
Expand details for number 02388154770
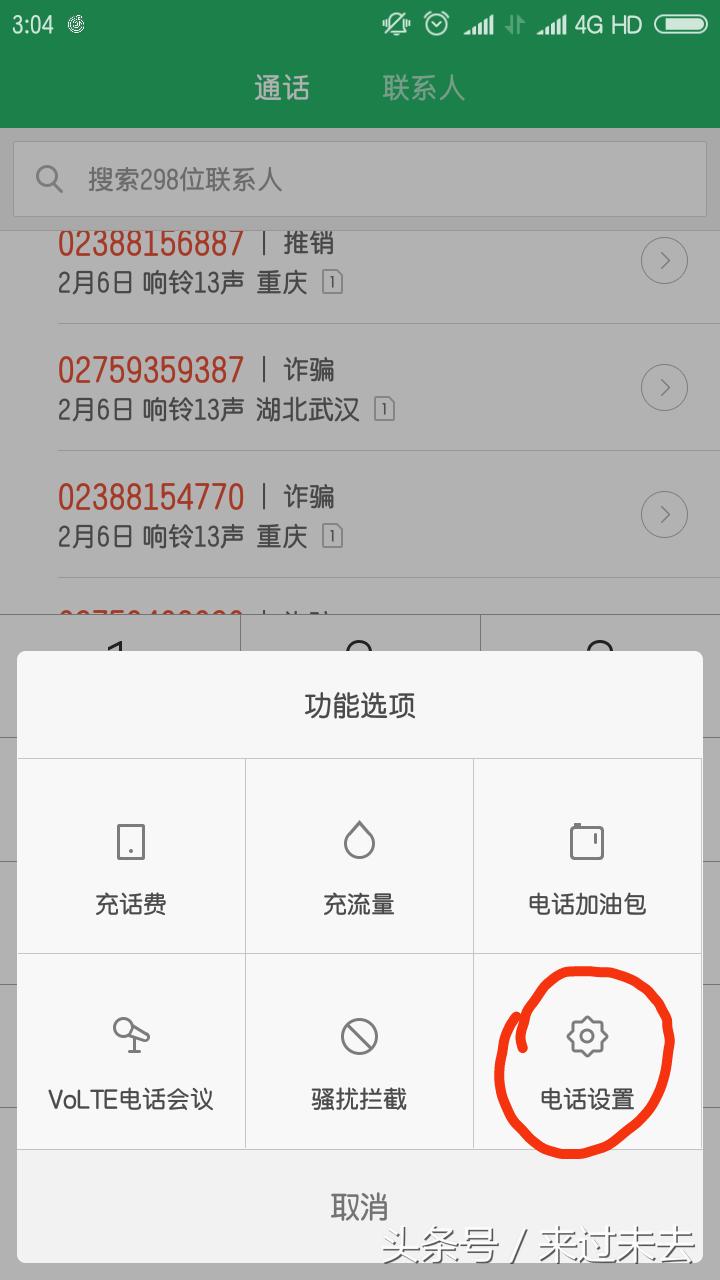pyautogui.click(x=664, y=514)
